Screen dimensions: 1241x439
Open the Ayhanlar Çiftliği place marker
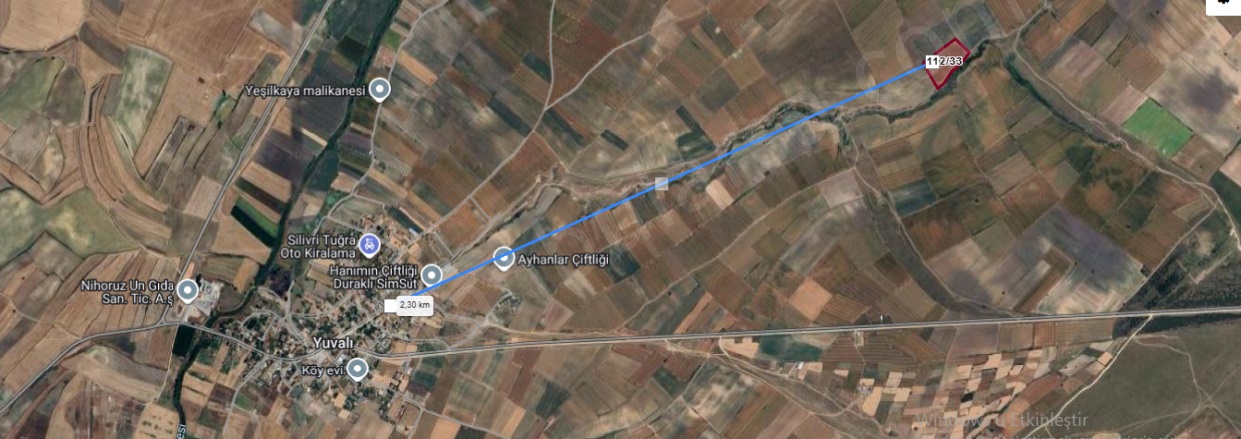(503, 258)
